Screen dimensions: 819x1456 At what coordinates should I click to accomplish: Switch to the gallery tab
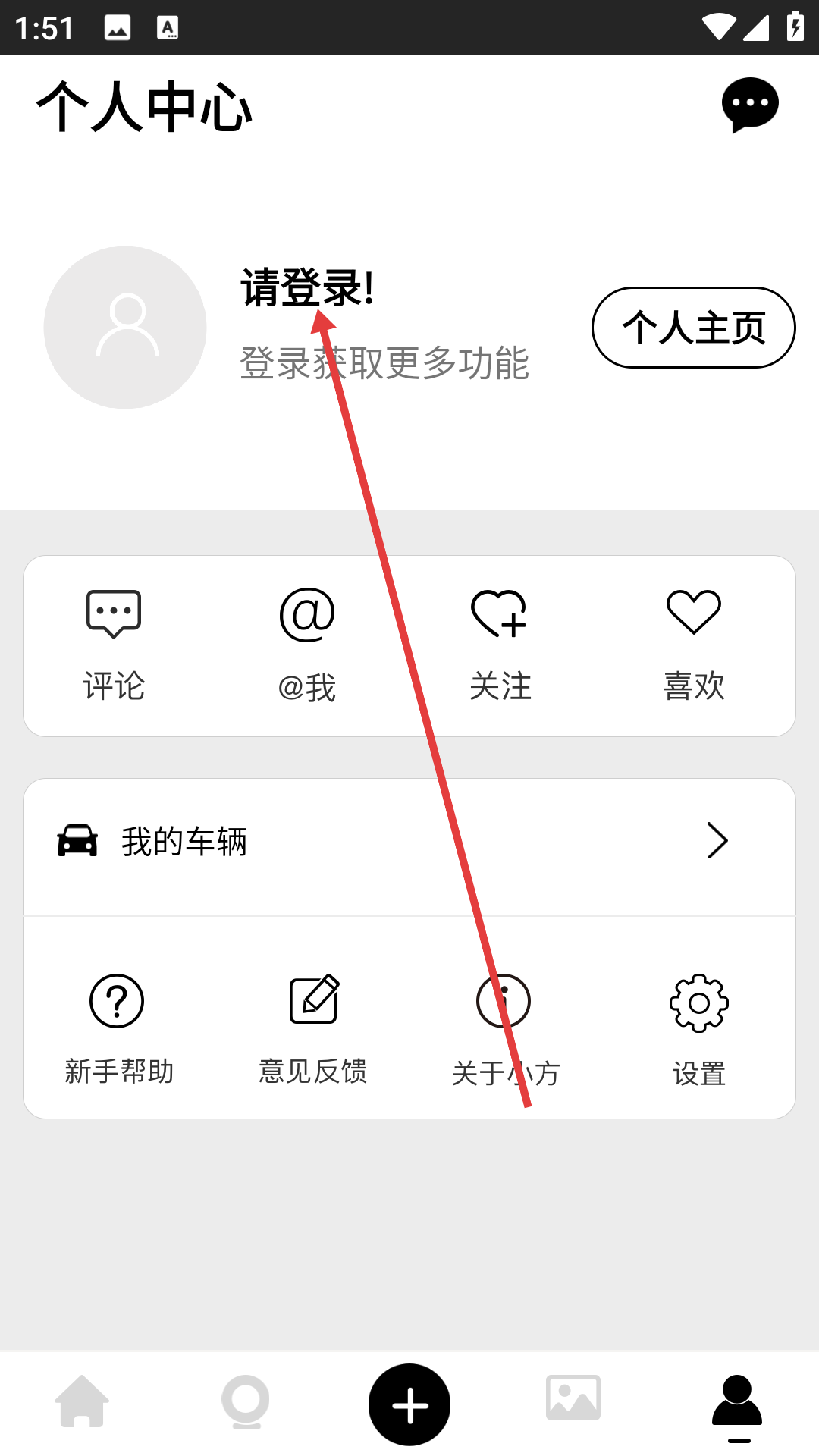click(573, 1399)
